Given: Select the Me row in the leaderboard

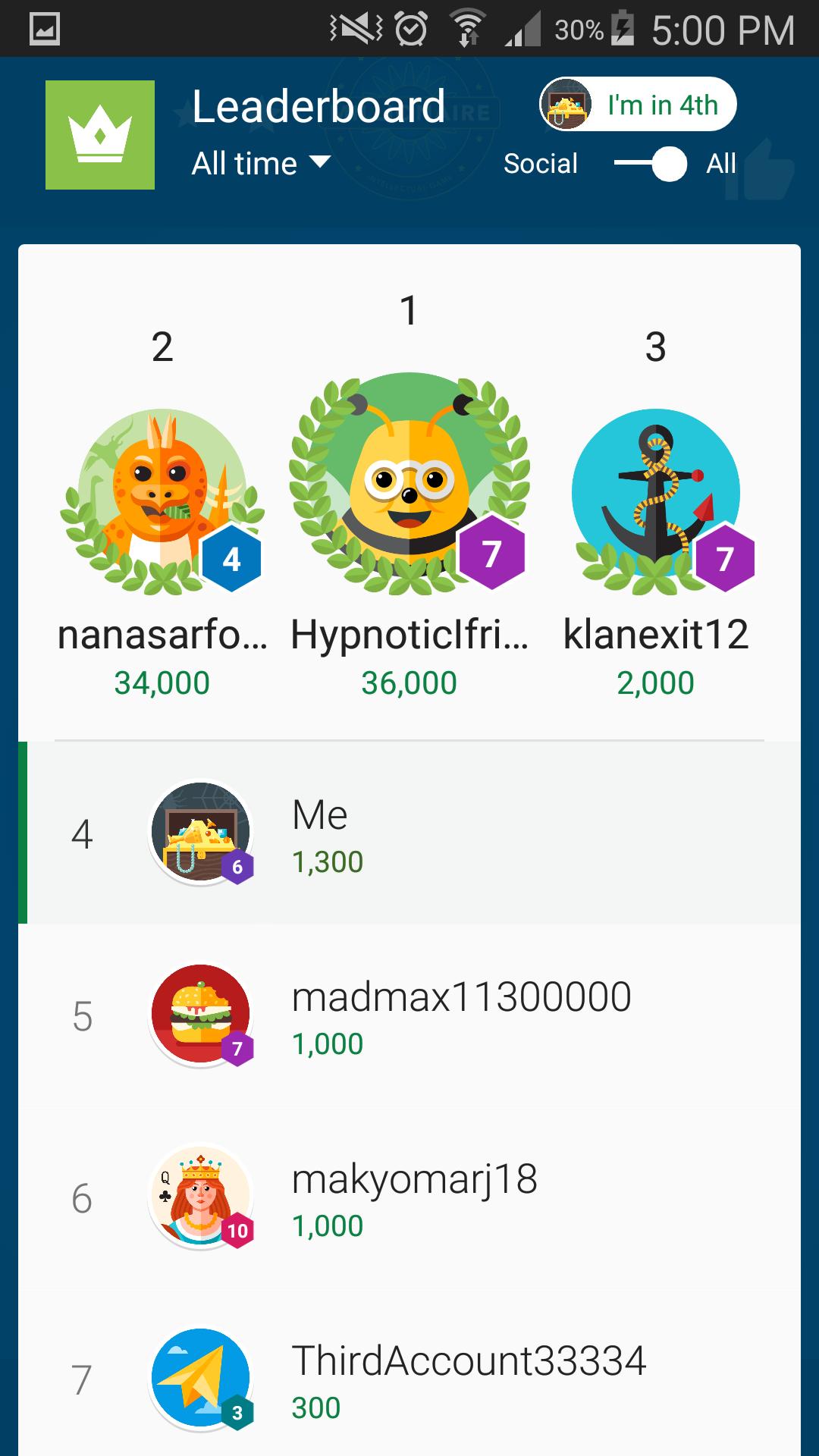Looking at the screenshot, I should pos(409,834).
